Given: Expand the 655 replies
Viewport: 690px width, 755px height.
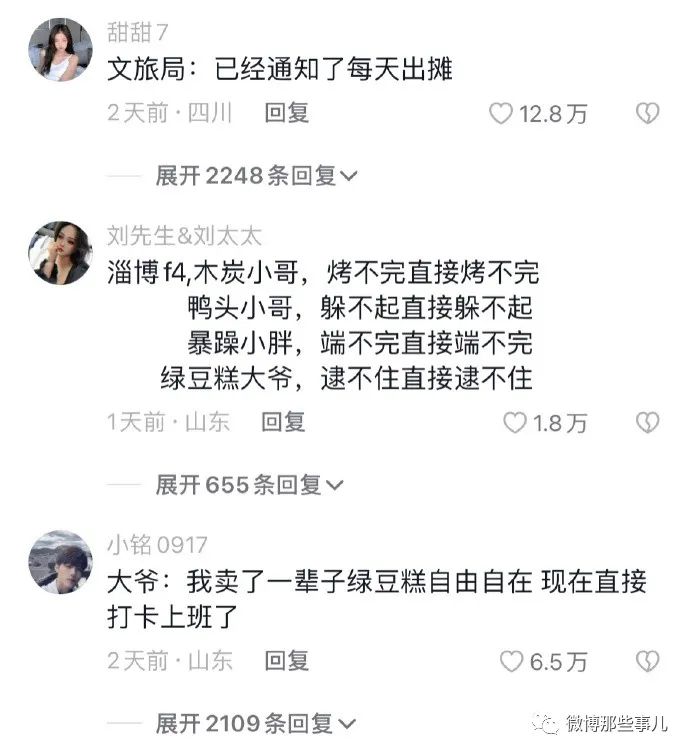Looking at the screenshot, I should pos(249,485).
